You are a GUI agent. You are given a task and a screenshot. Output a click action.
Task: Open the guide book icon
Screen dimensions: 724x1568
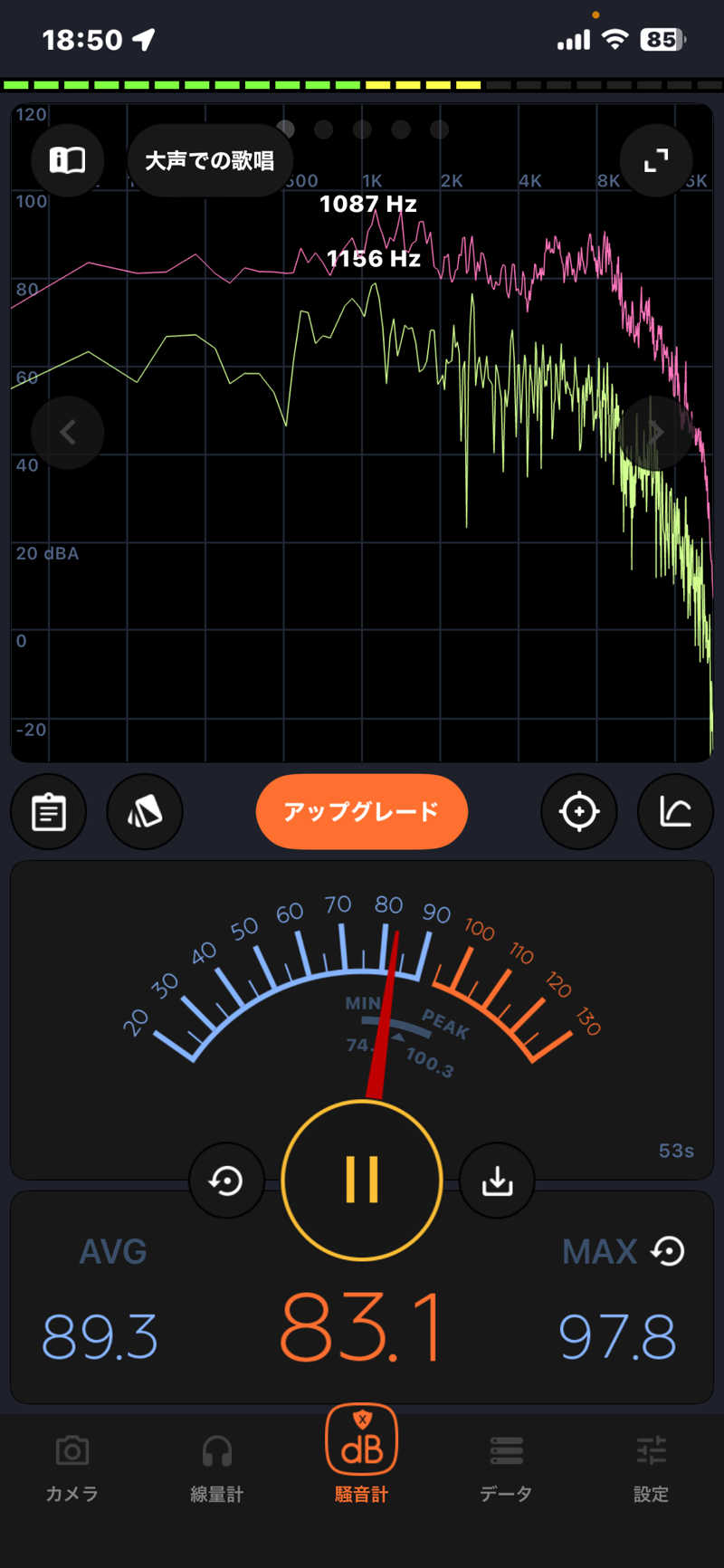[67, 160]
